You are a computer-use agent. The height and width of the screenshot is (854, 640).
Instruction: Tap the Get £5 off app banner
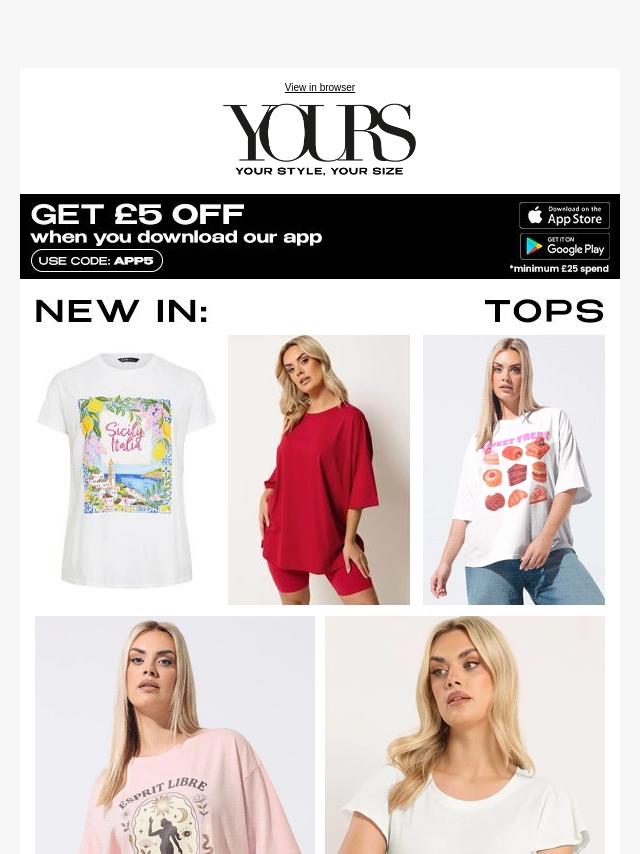click(250, 236)
